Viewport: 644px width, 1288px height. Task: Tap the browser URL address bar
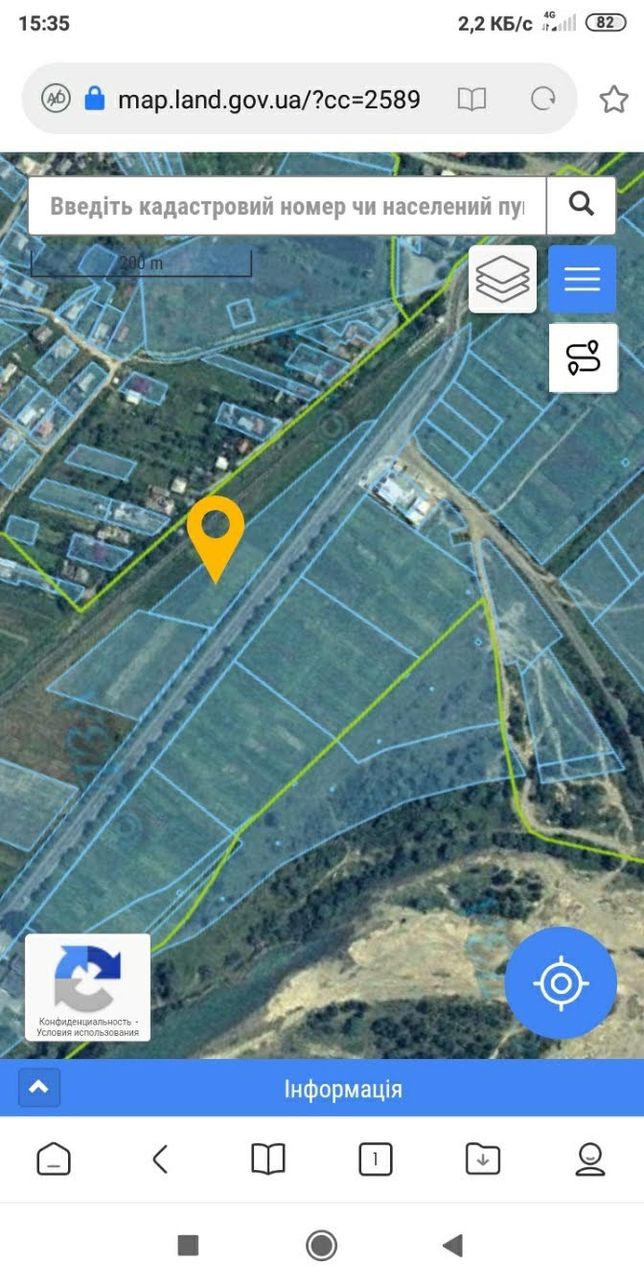pos(269,99)
